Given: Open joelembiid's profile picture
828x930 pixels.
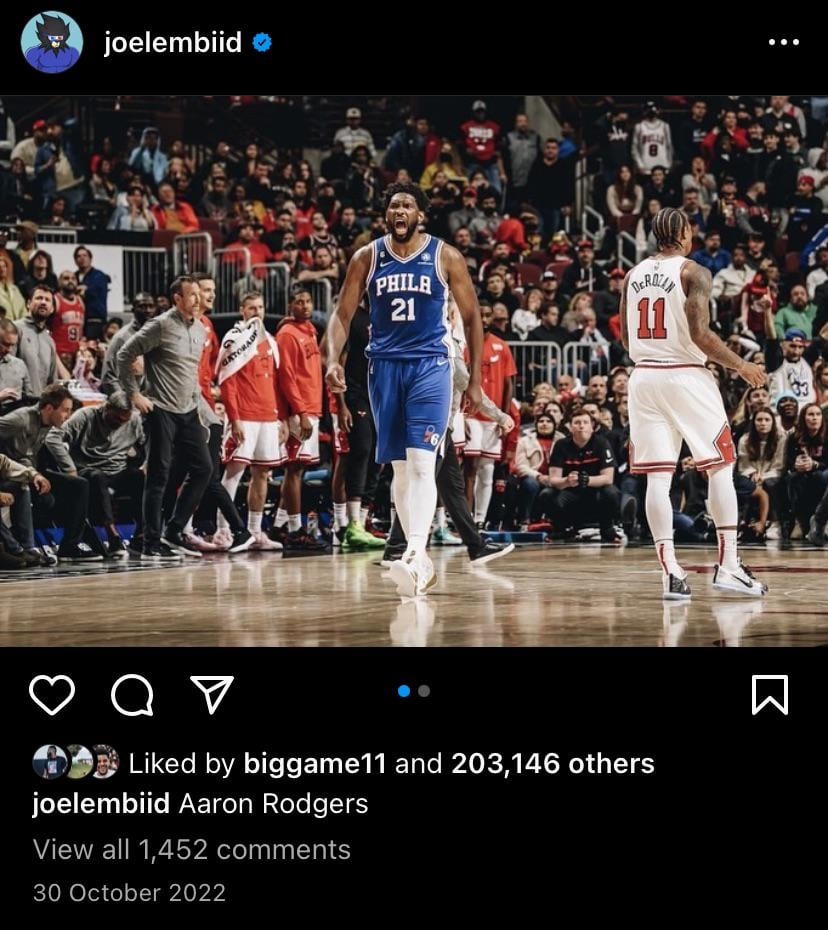Looking at the screenshot, I should tap(52, 42).
